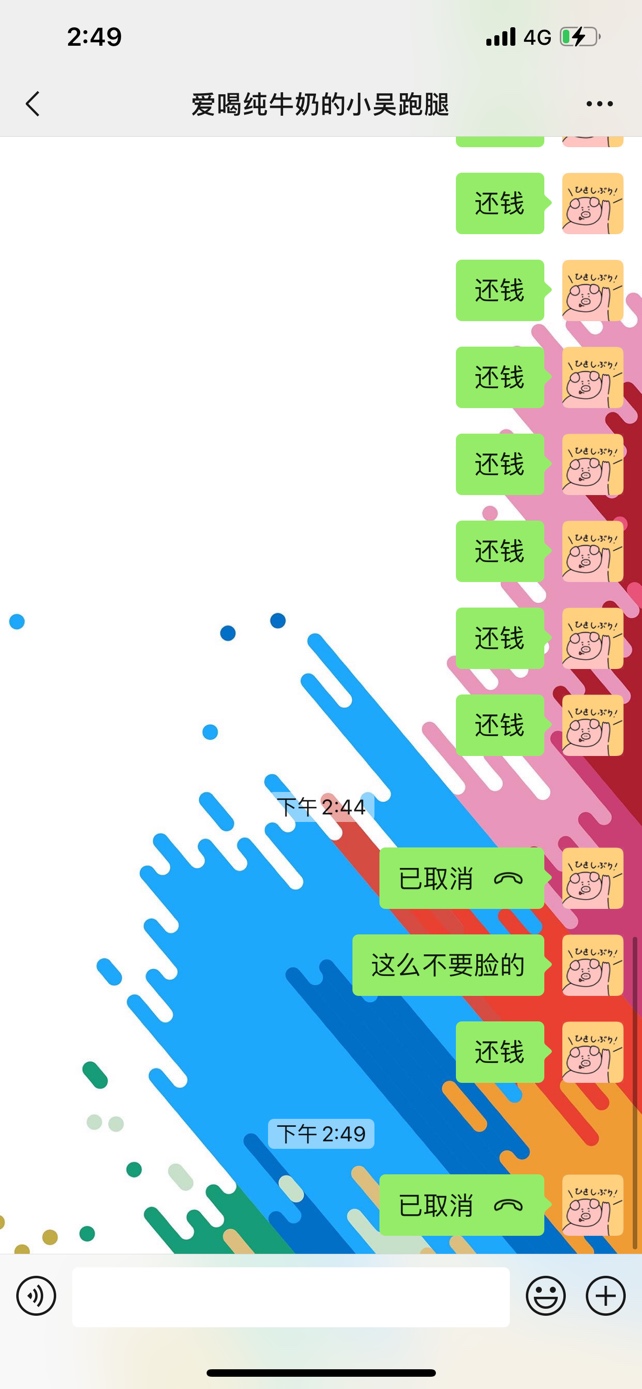This screenshot has height=1389, width=642.
Task: Open the plus attachments menu
Action: (x=605, y=1296)
